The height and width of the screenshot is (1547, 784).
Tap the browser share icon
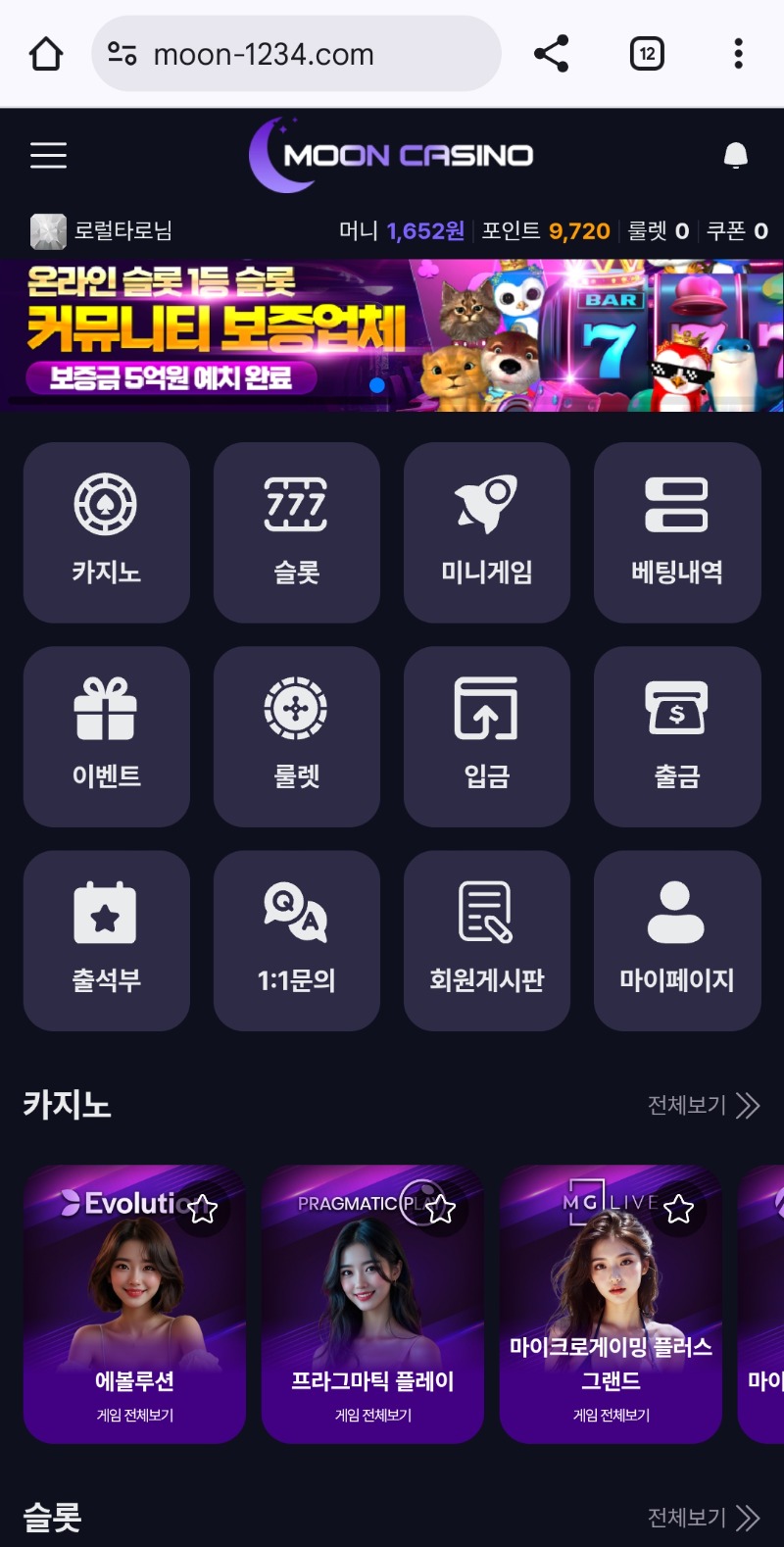[x=551, y=54]
